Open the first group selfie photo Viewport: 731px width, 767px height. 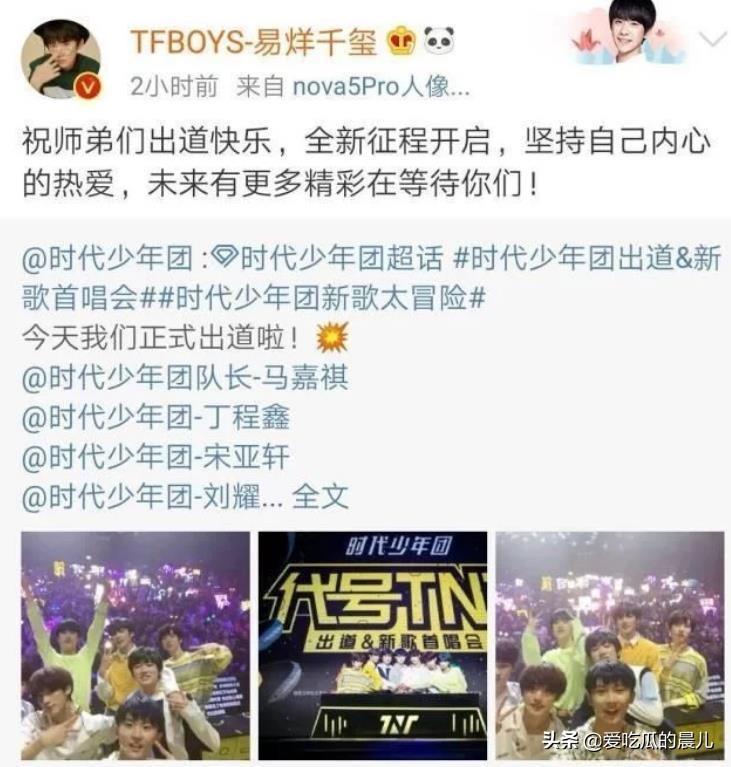[x=135, y=645]
